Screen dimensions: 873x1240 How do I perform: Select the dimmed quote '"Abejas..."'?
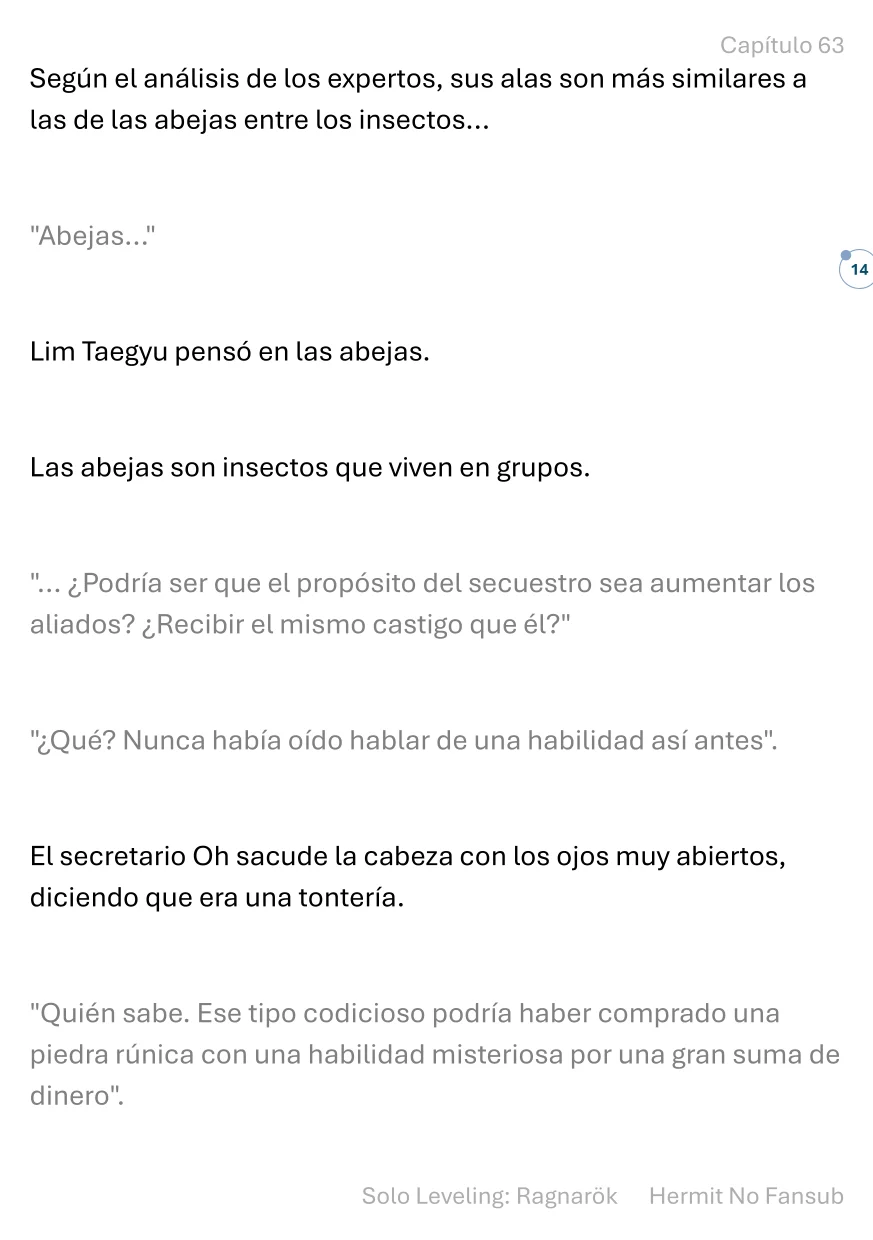[x=93, y=236]
